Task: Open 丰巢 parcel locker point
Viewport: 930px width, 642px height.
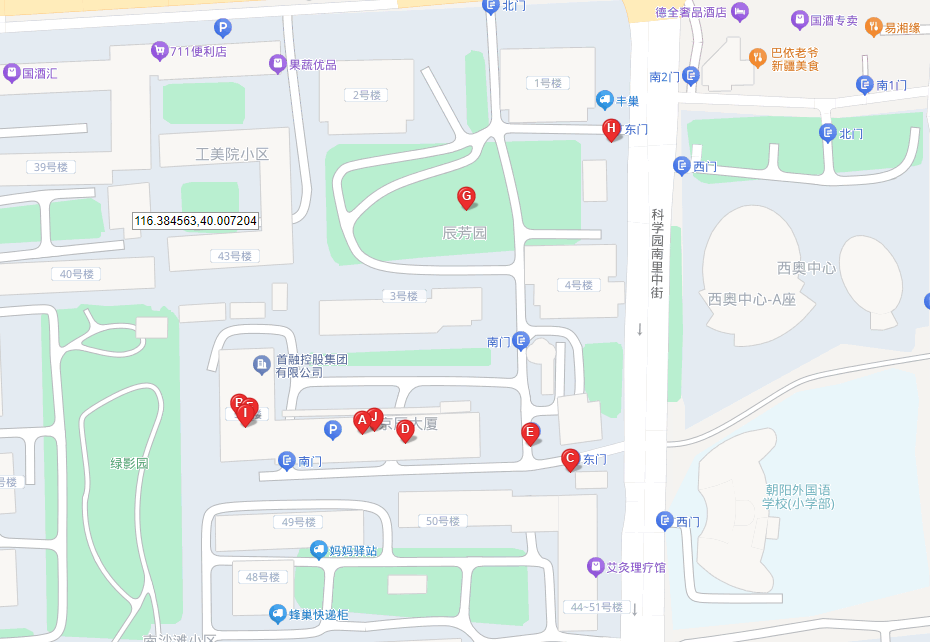Action: point(604,100)
